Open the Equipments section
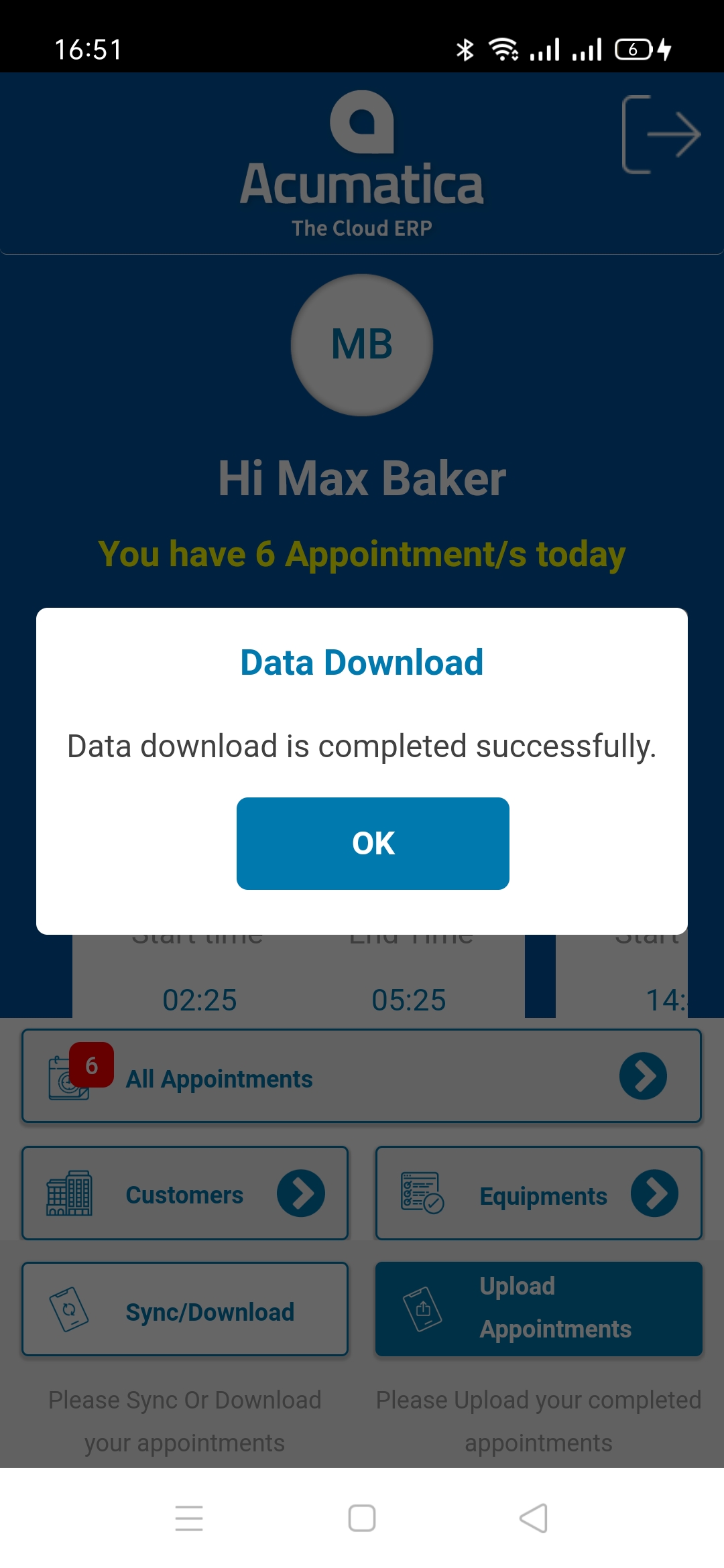724x1568 pixels. point(538,1193)
